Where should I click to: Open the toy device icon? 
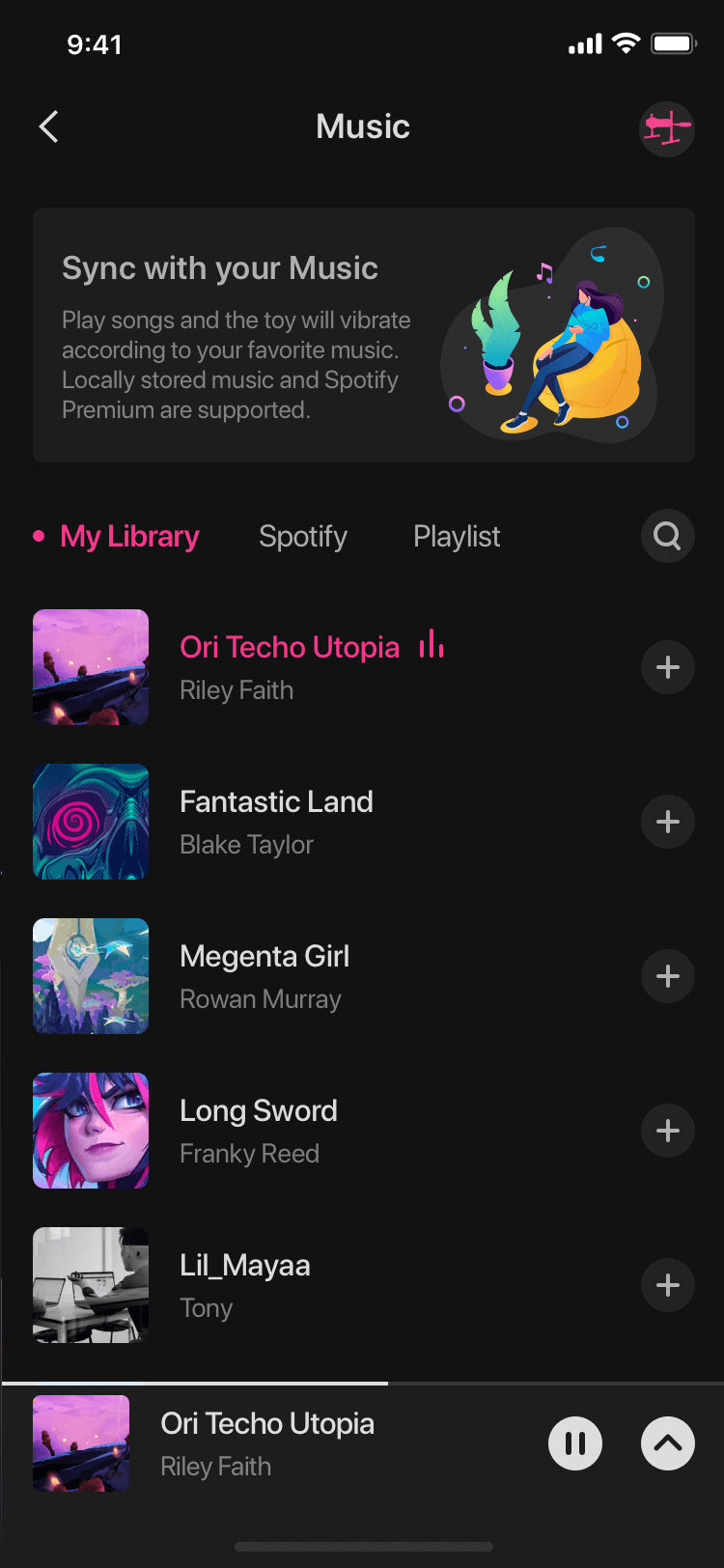(x=667, y=128)
